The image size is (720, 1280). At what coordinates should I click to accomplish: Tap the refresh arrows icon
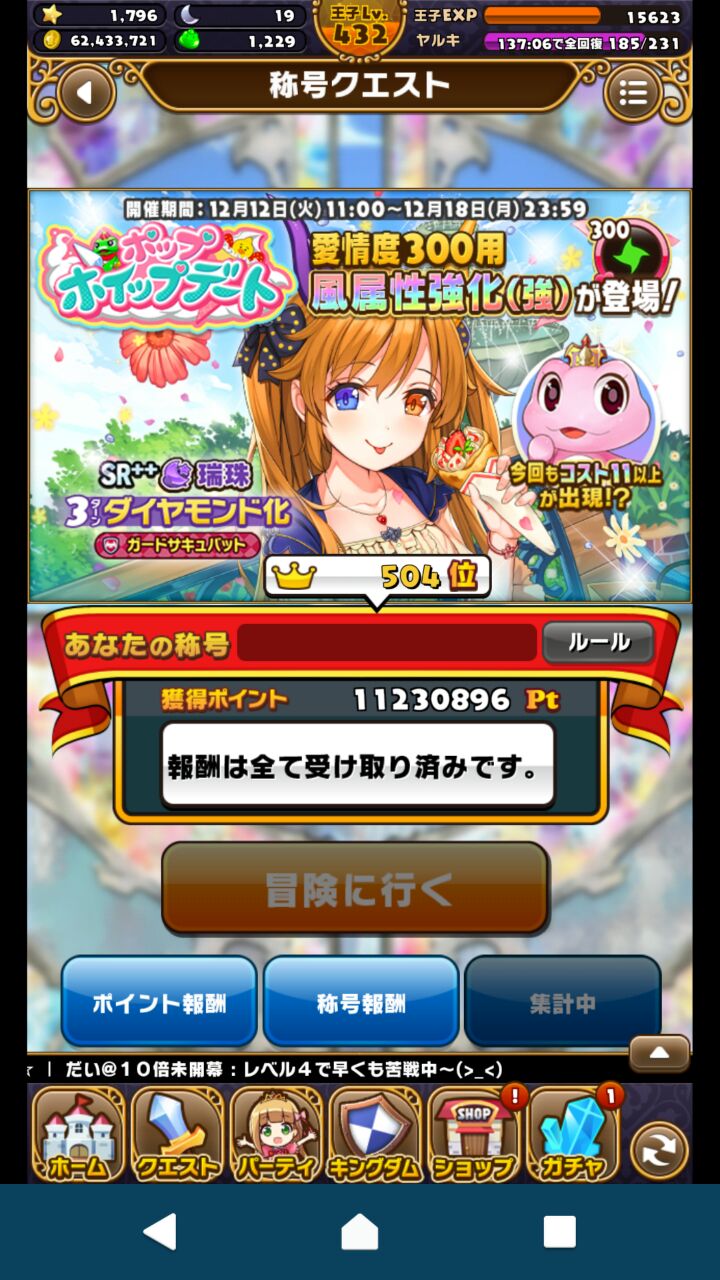click(x=658, y=1150)
